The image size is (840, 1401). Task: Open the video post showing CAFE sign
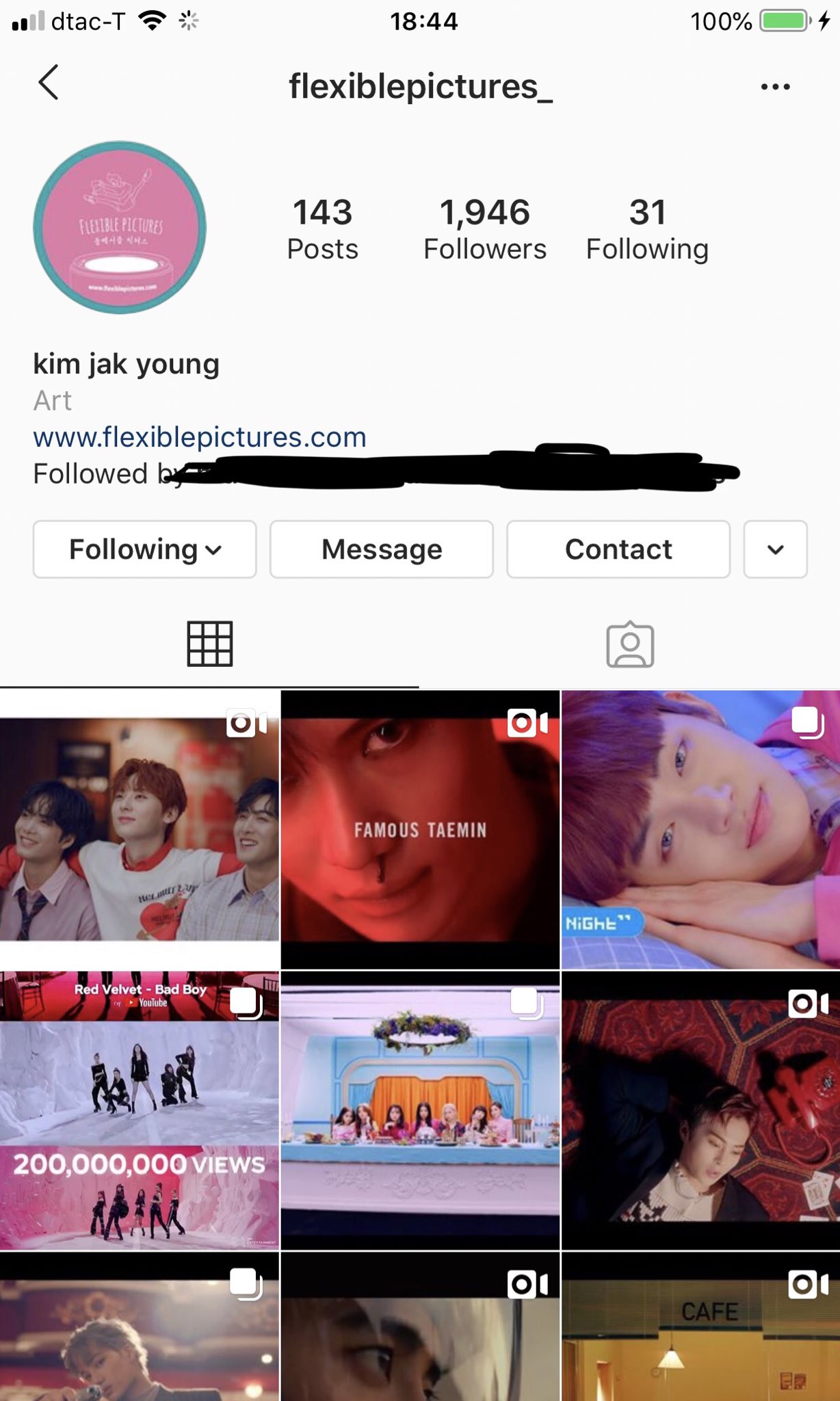[700, 1327]
